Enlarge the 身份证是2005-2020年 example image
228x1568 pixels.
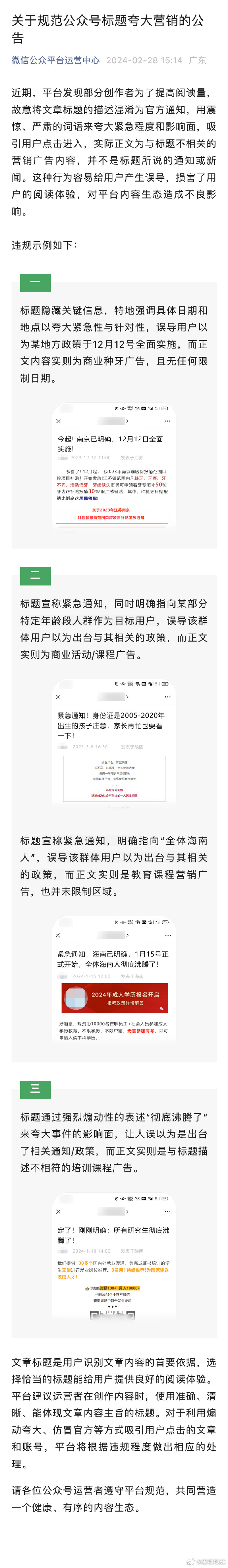[113, 744]
